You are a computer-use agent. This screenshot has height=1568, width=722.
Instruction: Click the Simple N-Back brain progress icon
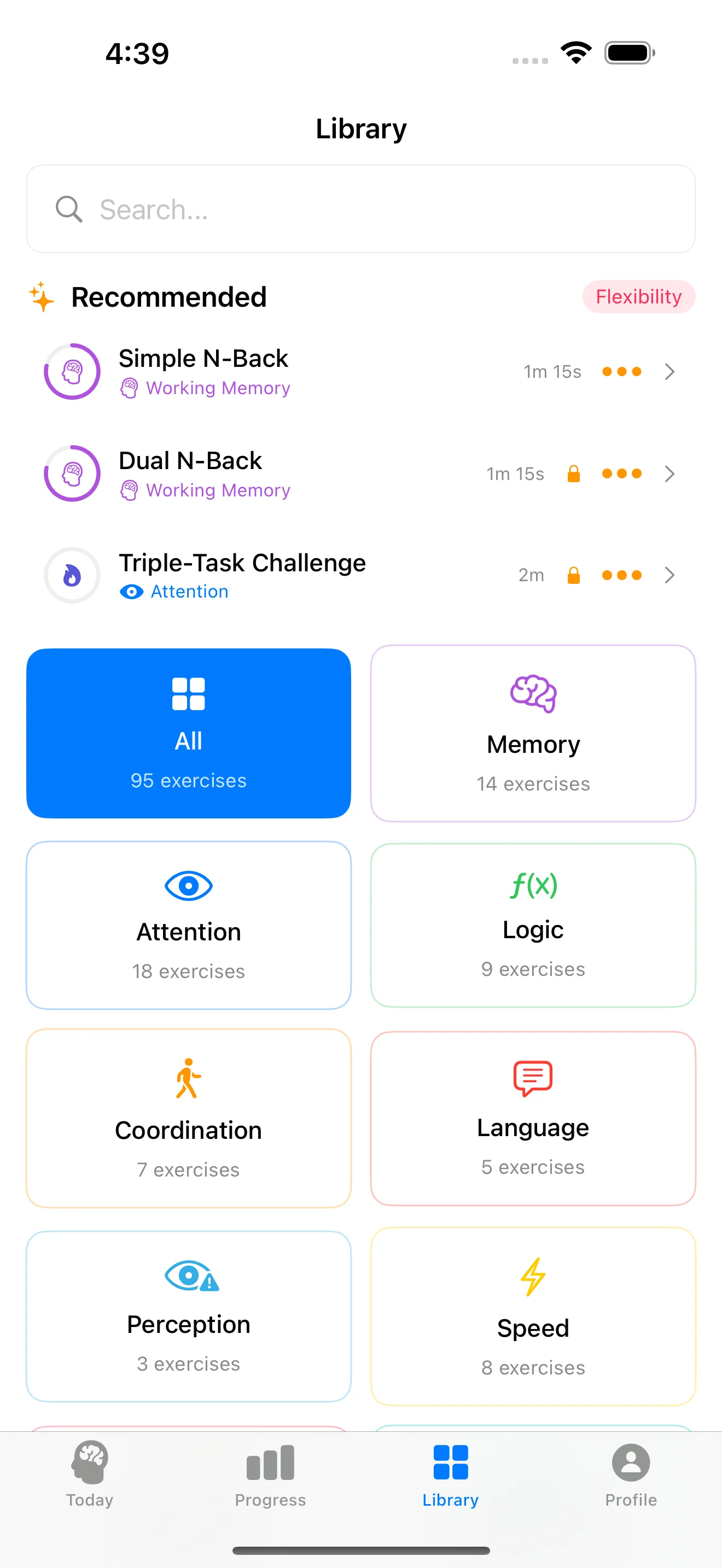click(x=72, y=371)
